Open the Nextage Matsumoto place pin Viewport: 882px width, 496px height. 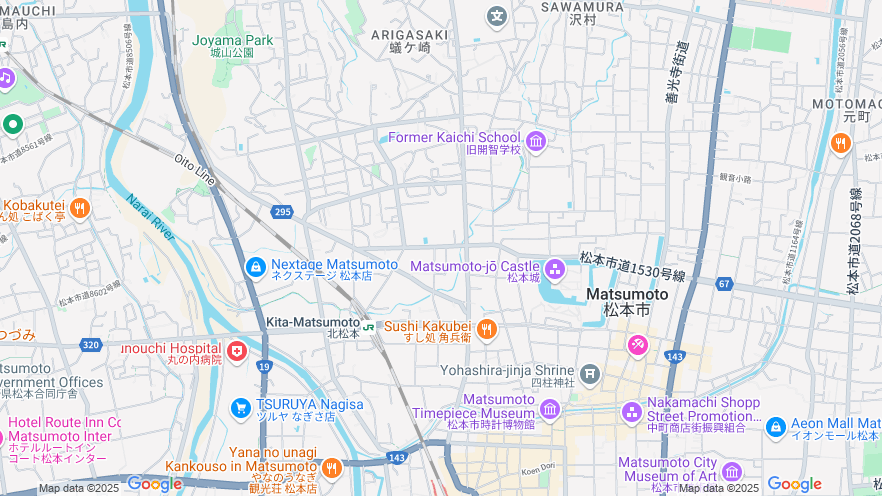point(255,267)
